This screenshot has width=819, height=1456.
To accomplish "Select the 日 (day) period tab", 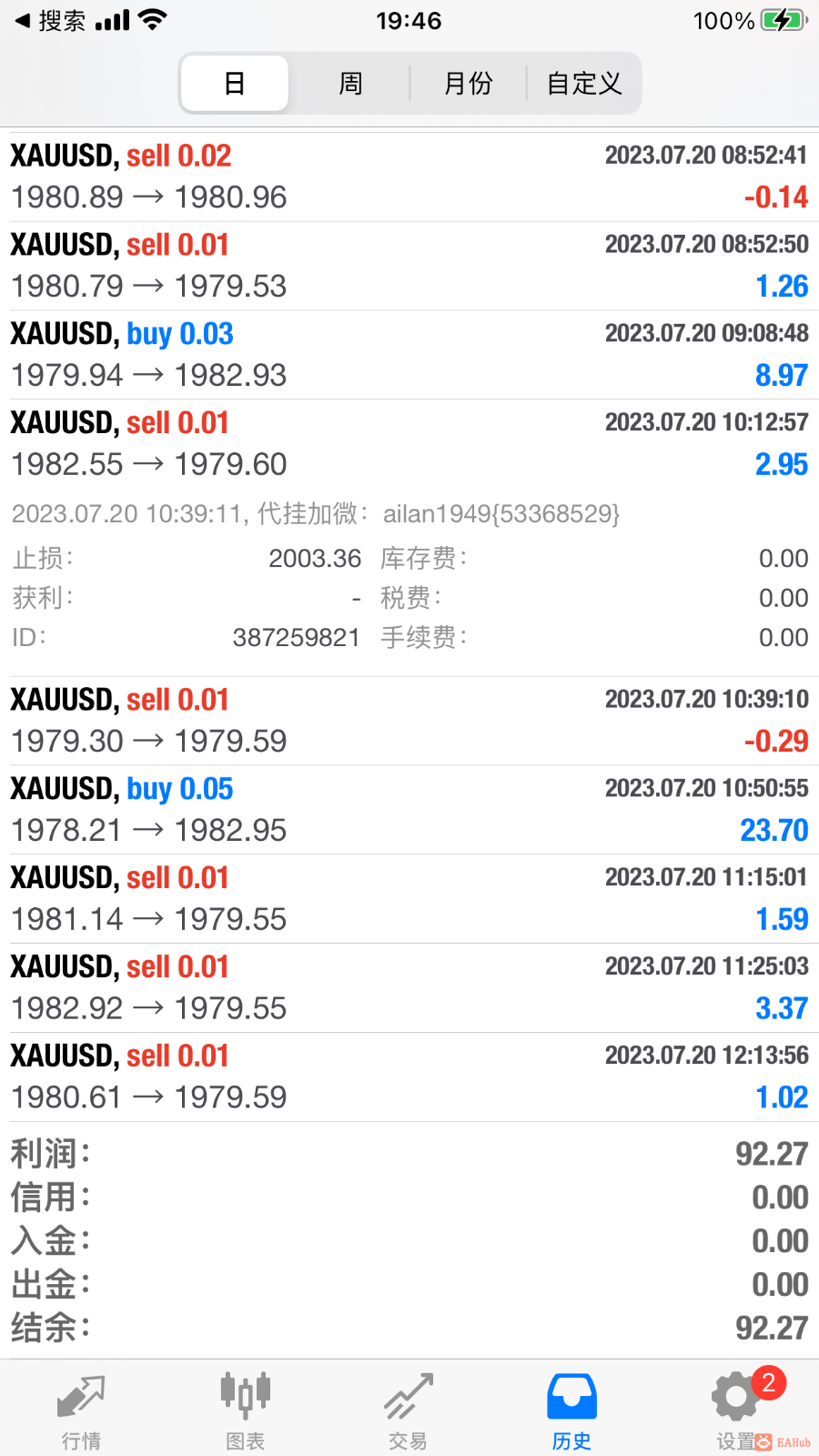I will [x=235, y=84].
